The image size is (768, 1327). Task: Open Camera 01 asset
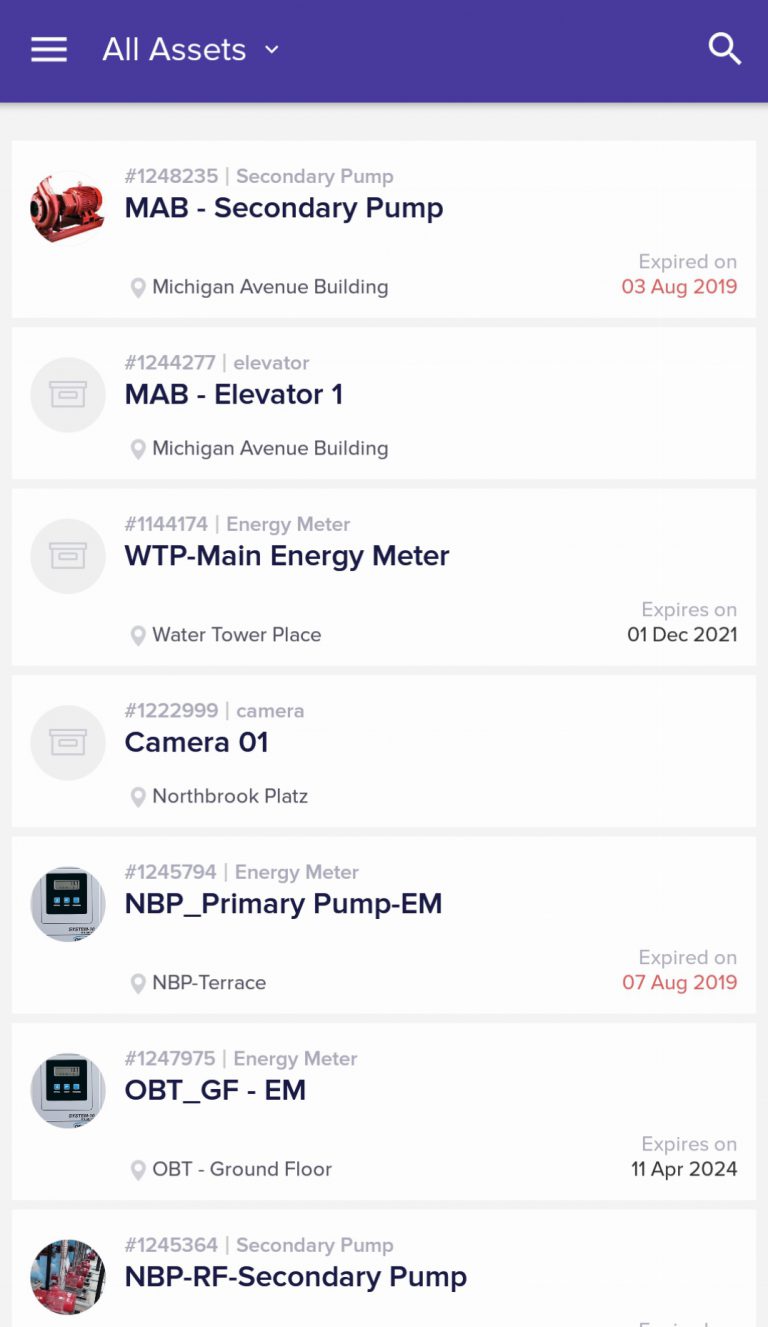pyautogui.click(x=384, y=751)
